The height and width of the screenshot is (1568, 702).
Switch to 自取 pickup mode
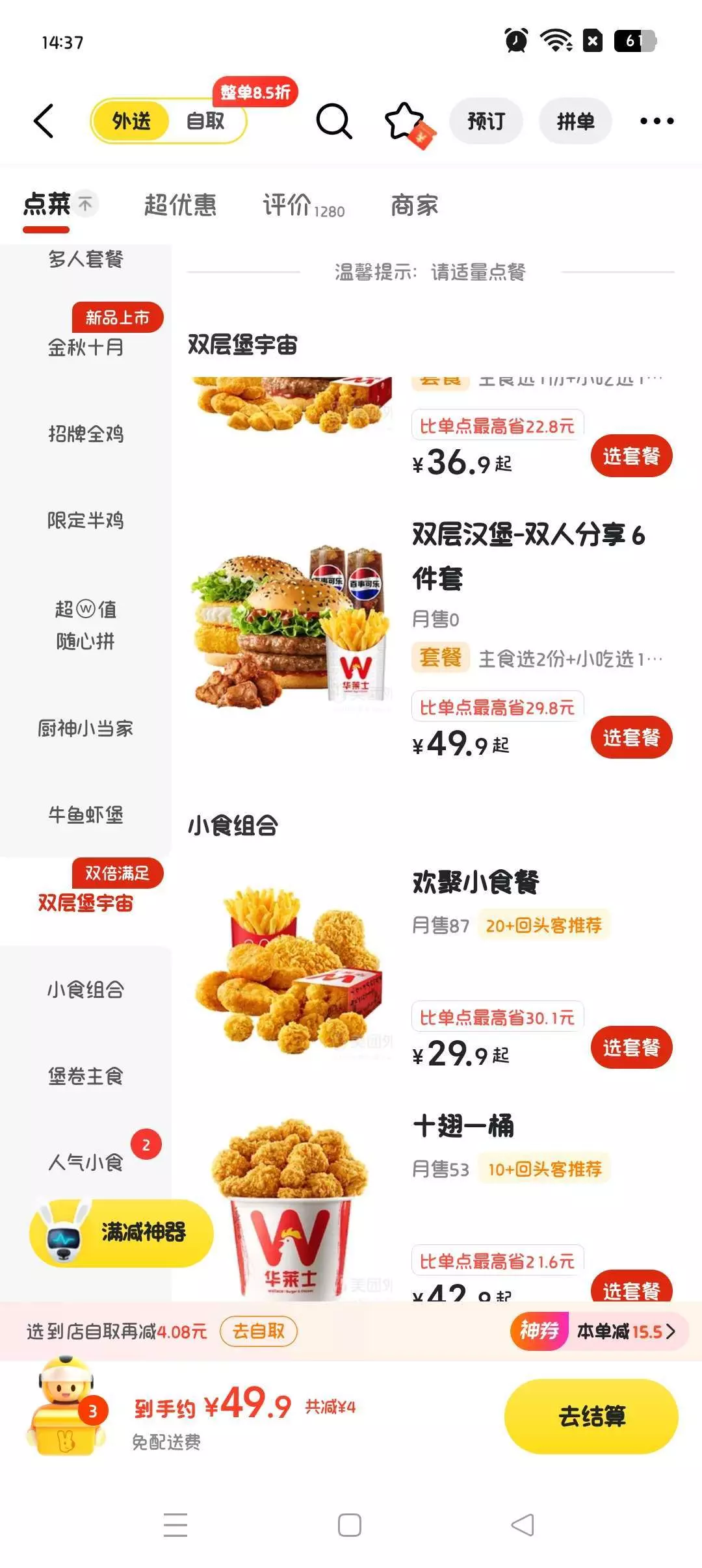click(205, 121)
